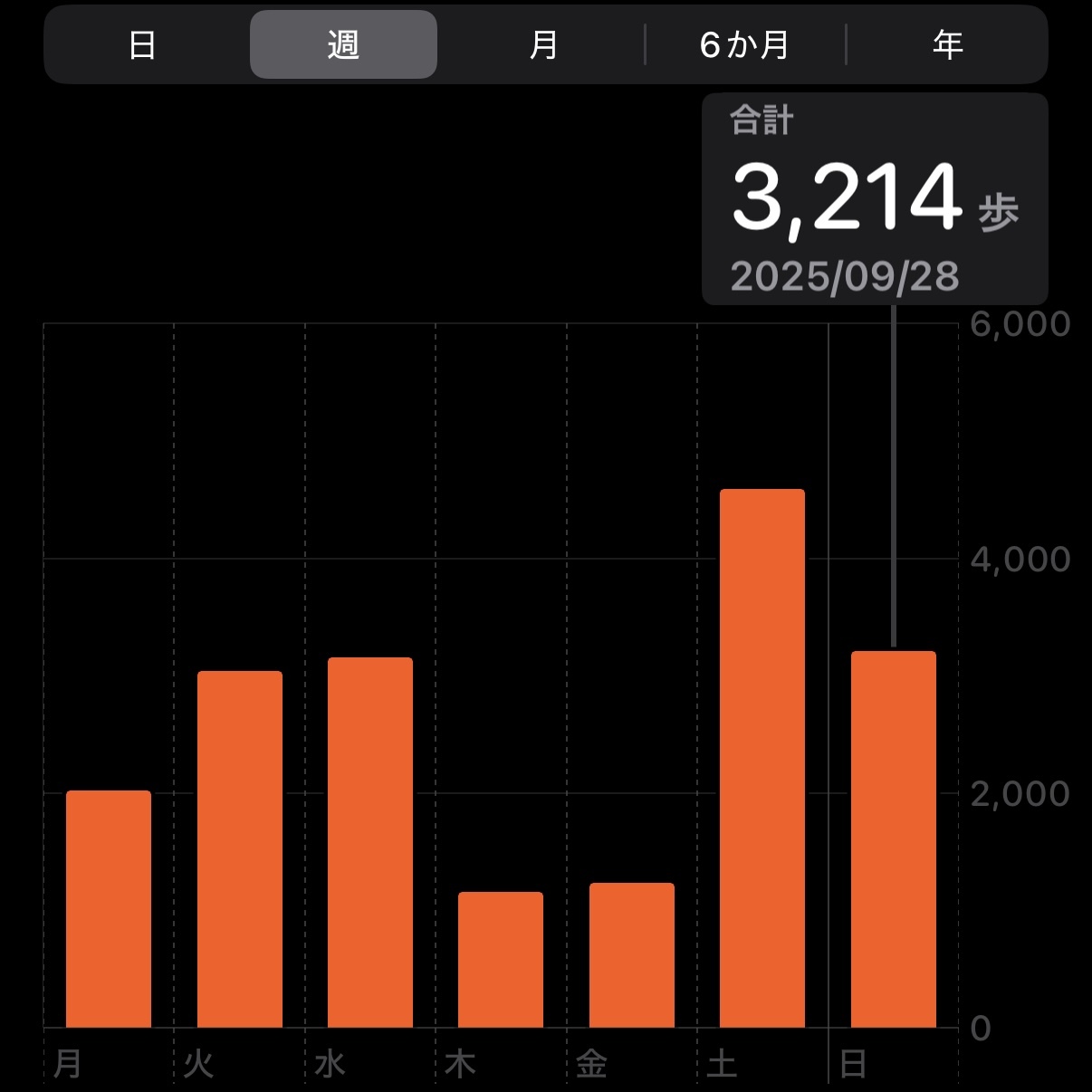This screenshot has width=1092, height=1092.
Task: Tap the Tuesday (火) step bar
Action: [x=240, y=849]
